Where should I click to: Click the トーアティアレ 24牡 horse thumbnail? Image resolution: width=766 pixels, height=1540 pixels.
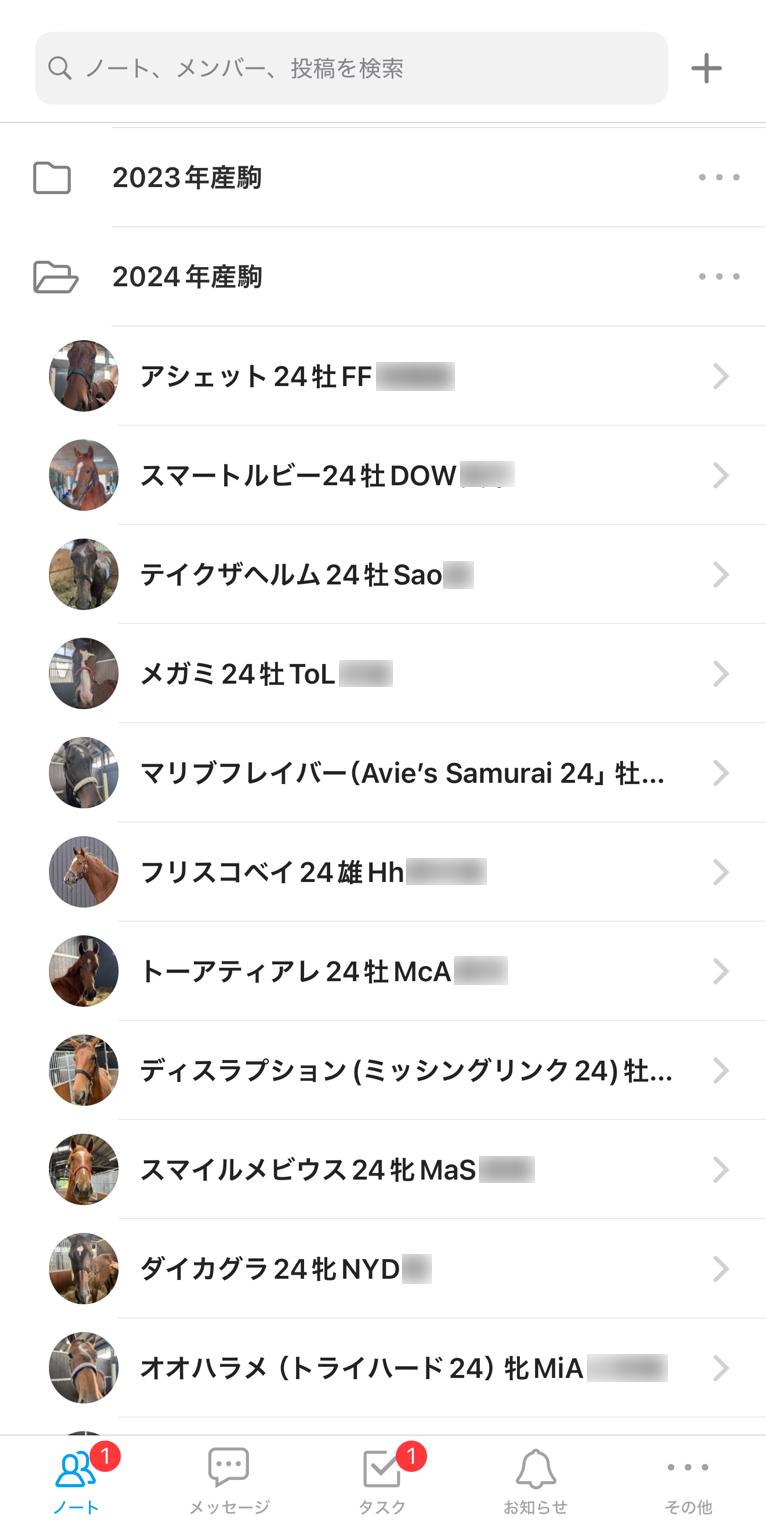click(83, 971)
